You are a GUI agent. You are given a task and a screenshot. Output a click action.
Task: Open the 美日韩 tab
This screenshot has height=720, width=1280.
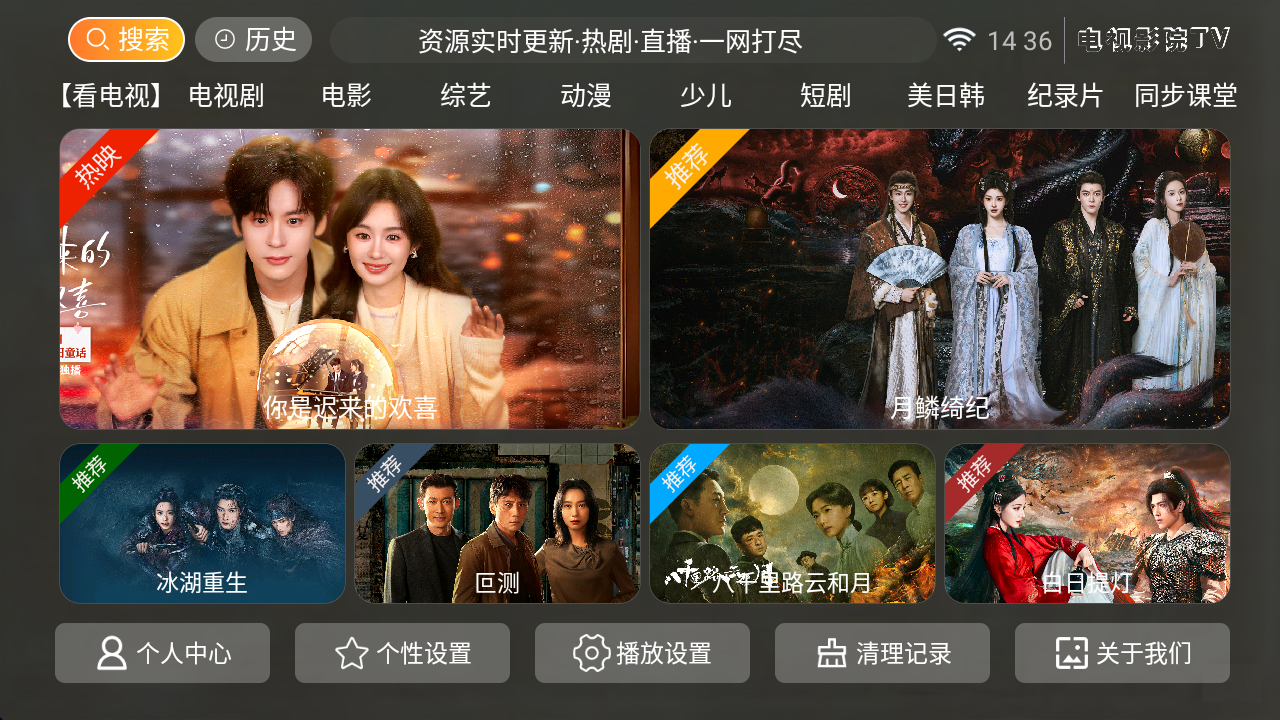tap(946, 96)
